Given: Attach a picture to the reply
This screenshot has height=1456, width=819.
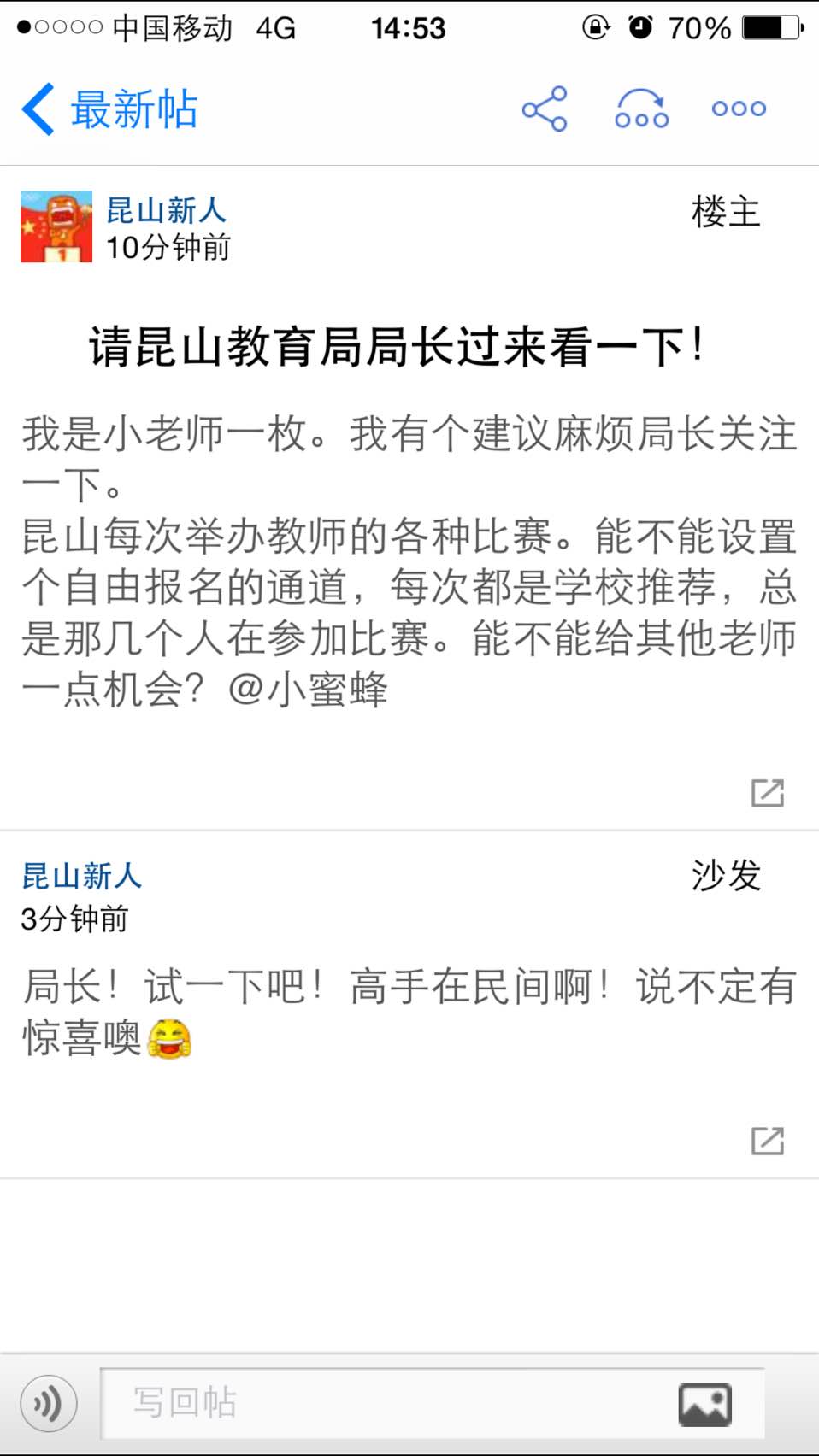Looking at the screenshot, I should [x=705, y=1404].
